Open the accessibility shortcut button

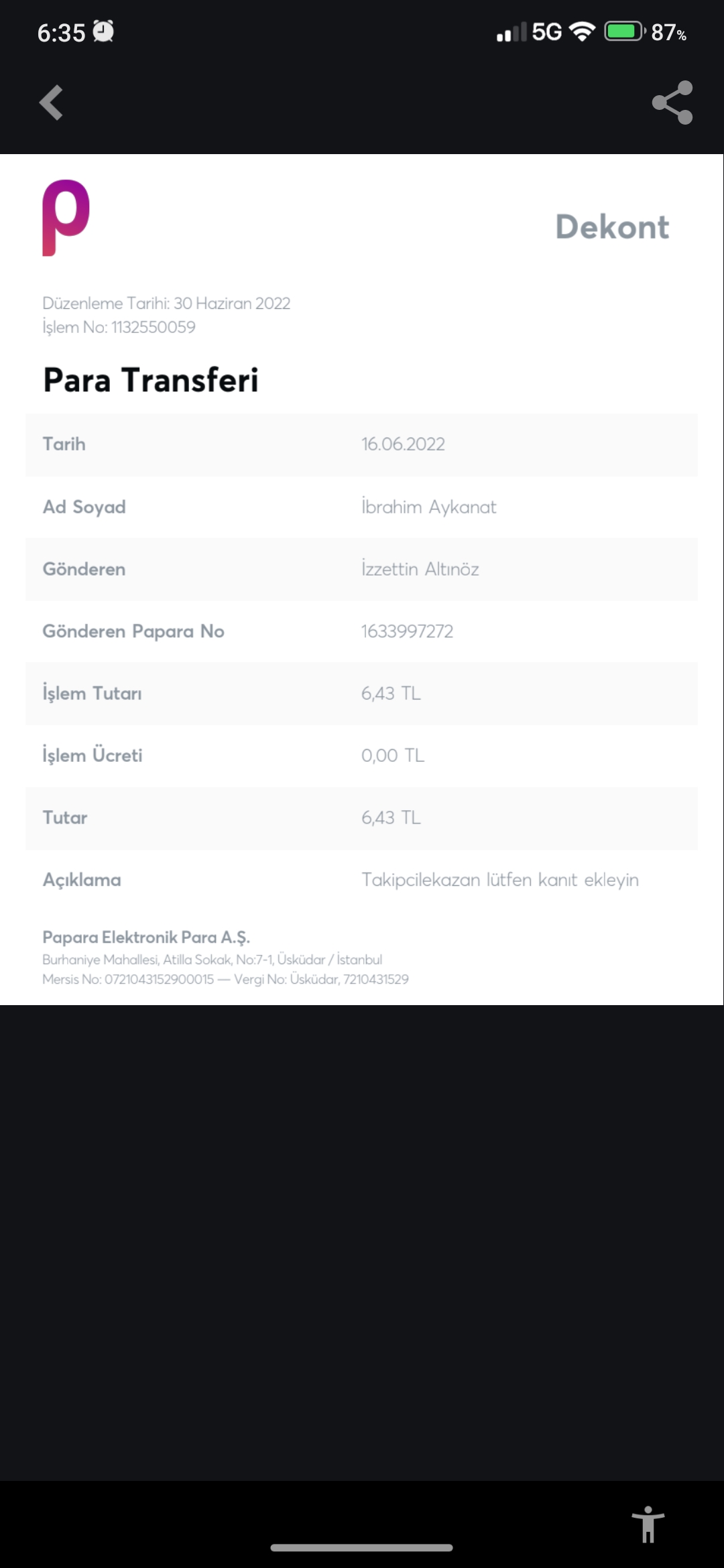pos(648,1524)
